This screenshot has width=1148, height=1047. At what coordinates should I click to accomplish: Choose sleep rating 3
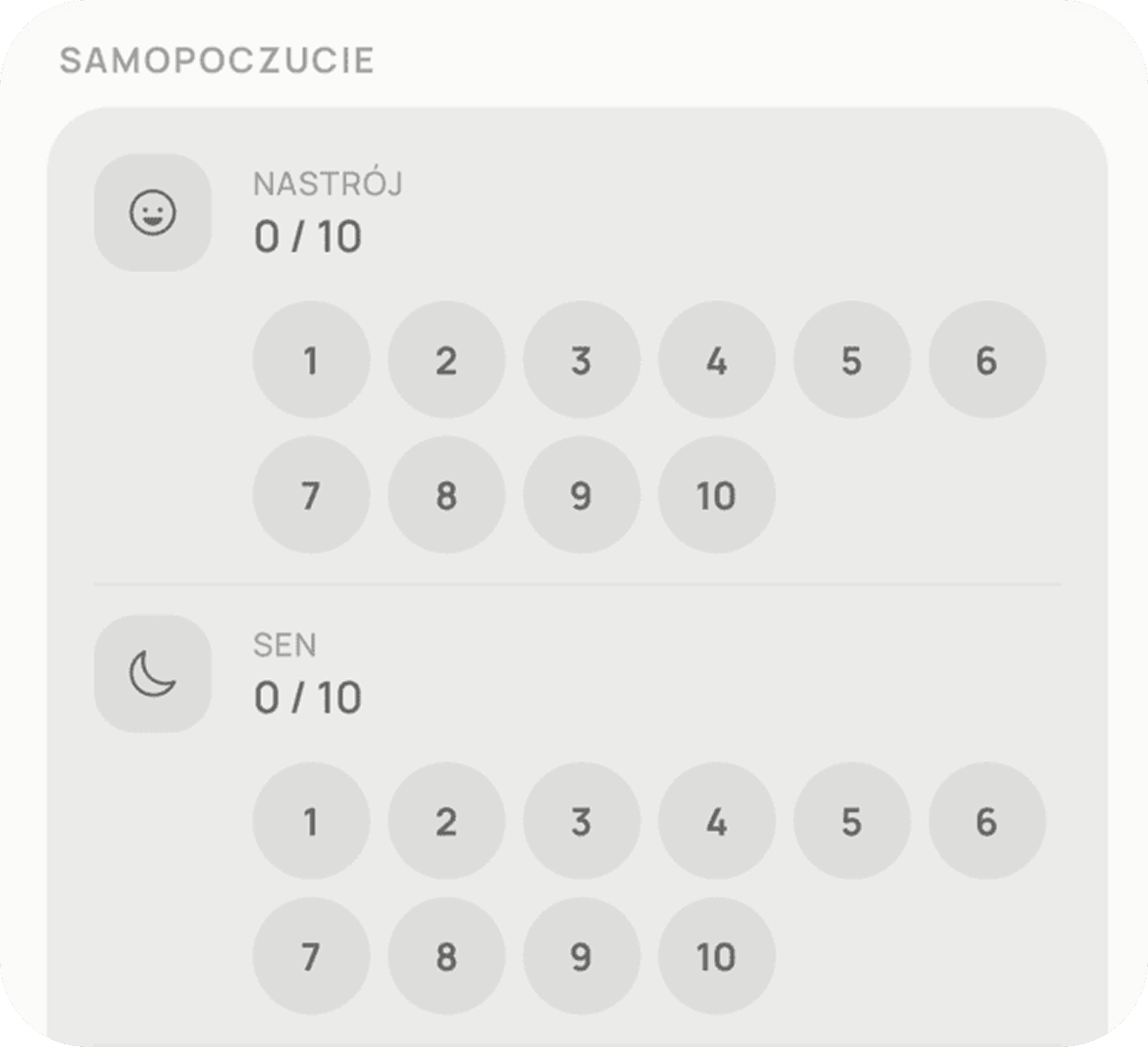581,821
